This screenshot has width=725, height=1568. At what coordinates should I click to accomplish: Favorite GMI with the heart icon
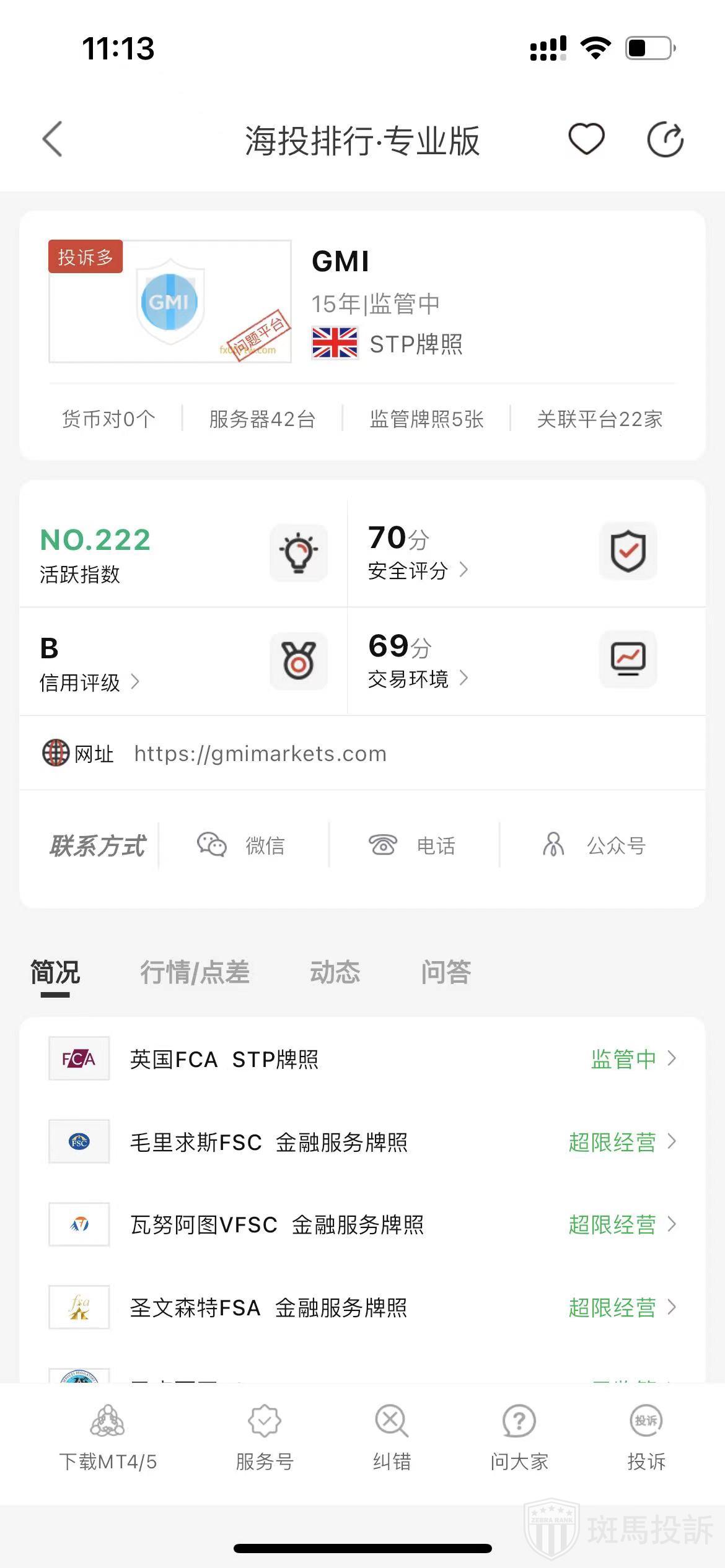[x=586, y=139]
